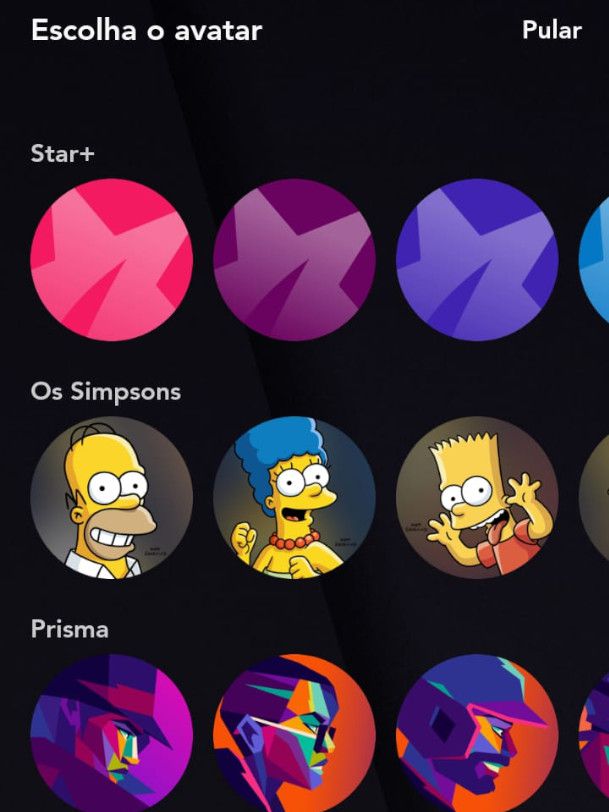
Task: Pick the violet Star+ avatar
Action: [477, 260]
